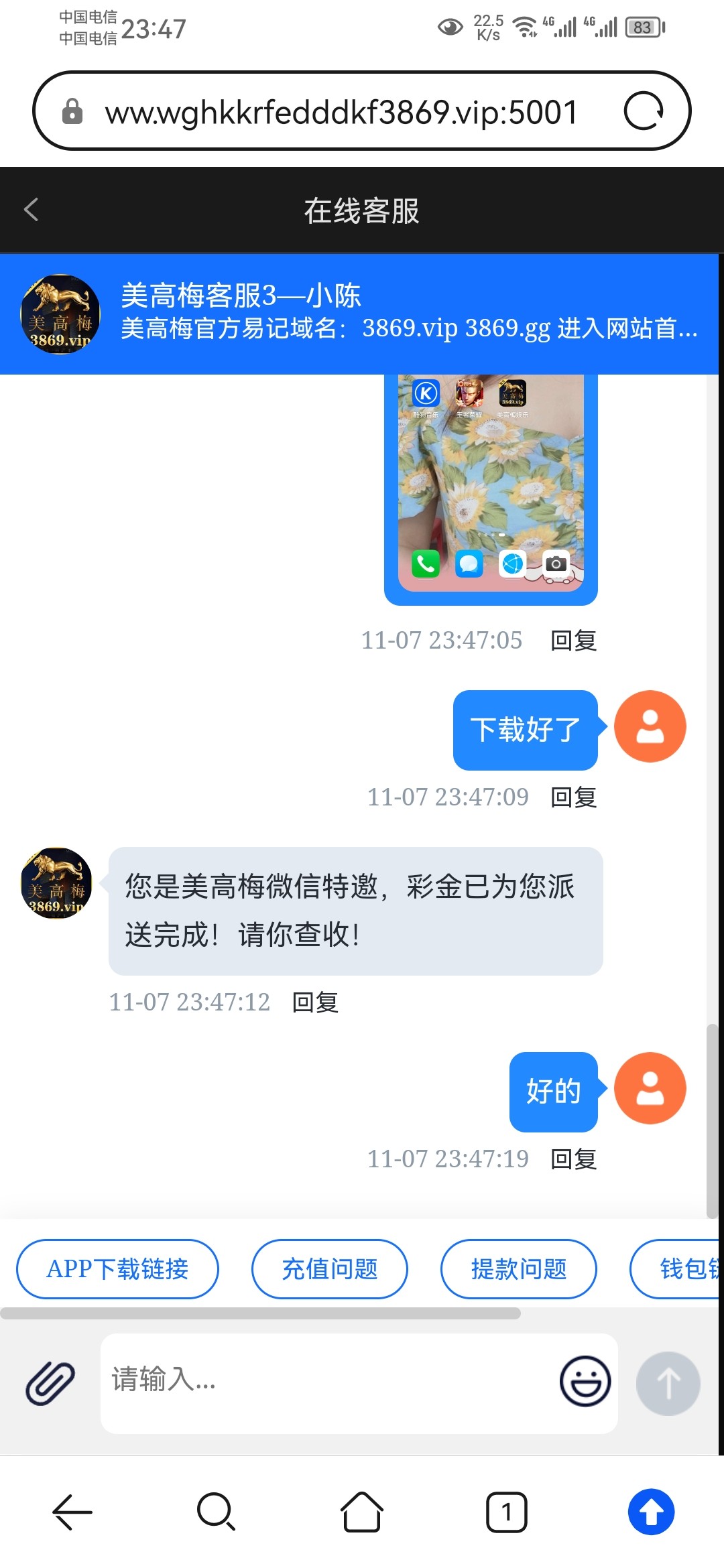Go back from the 在线客服 chat page
The width and height of the screenshot is (724, 1568).
click(31, 210)
